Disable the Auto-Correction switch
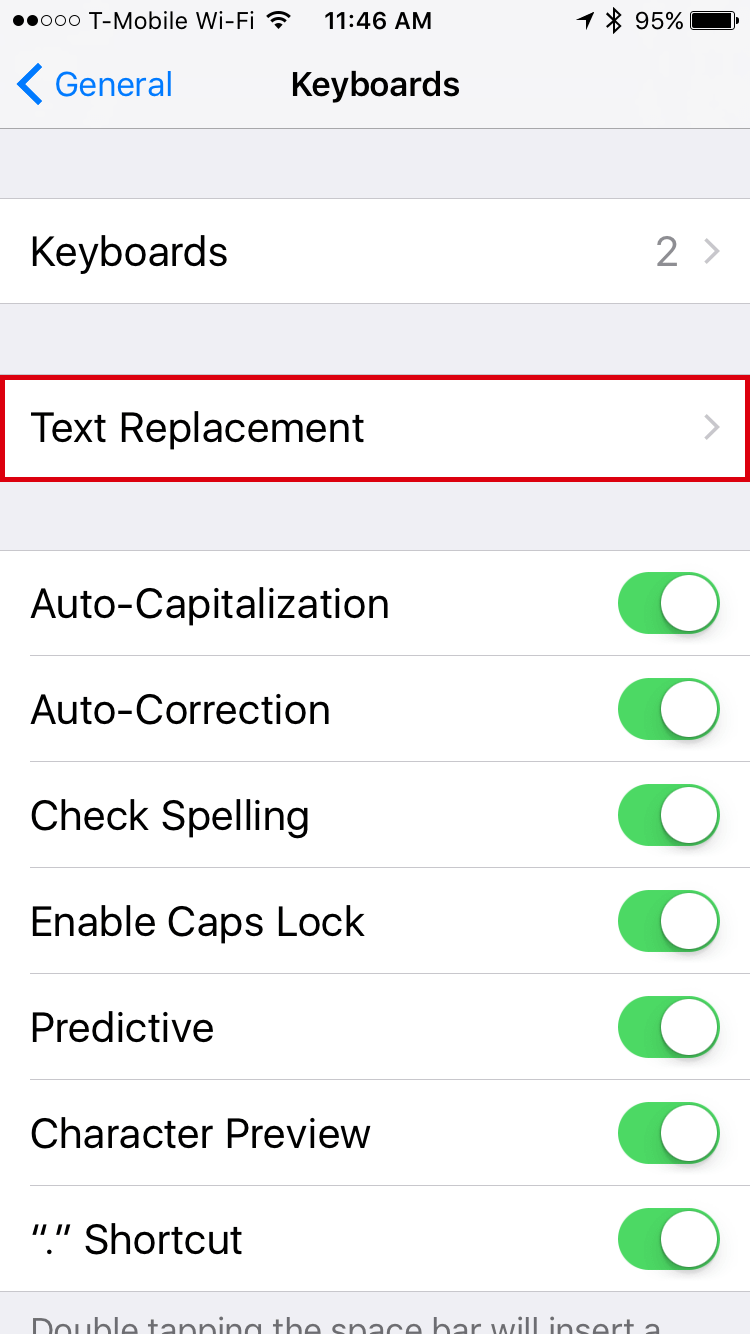 669,709
